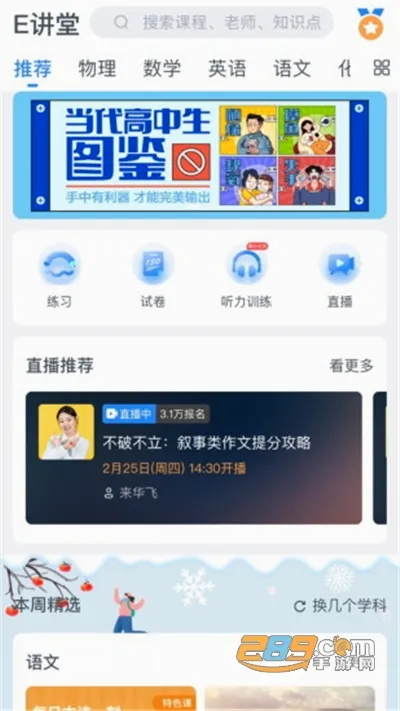Image resolution: width=400 pixels, height=711 pixels.
Task: Open 试卷 shortcut
Action: [153, 278]
